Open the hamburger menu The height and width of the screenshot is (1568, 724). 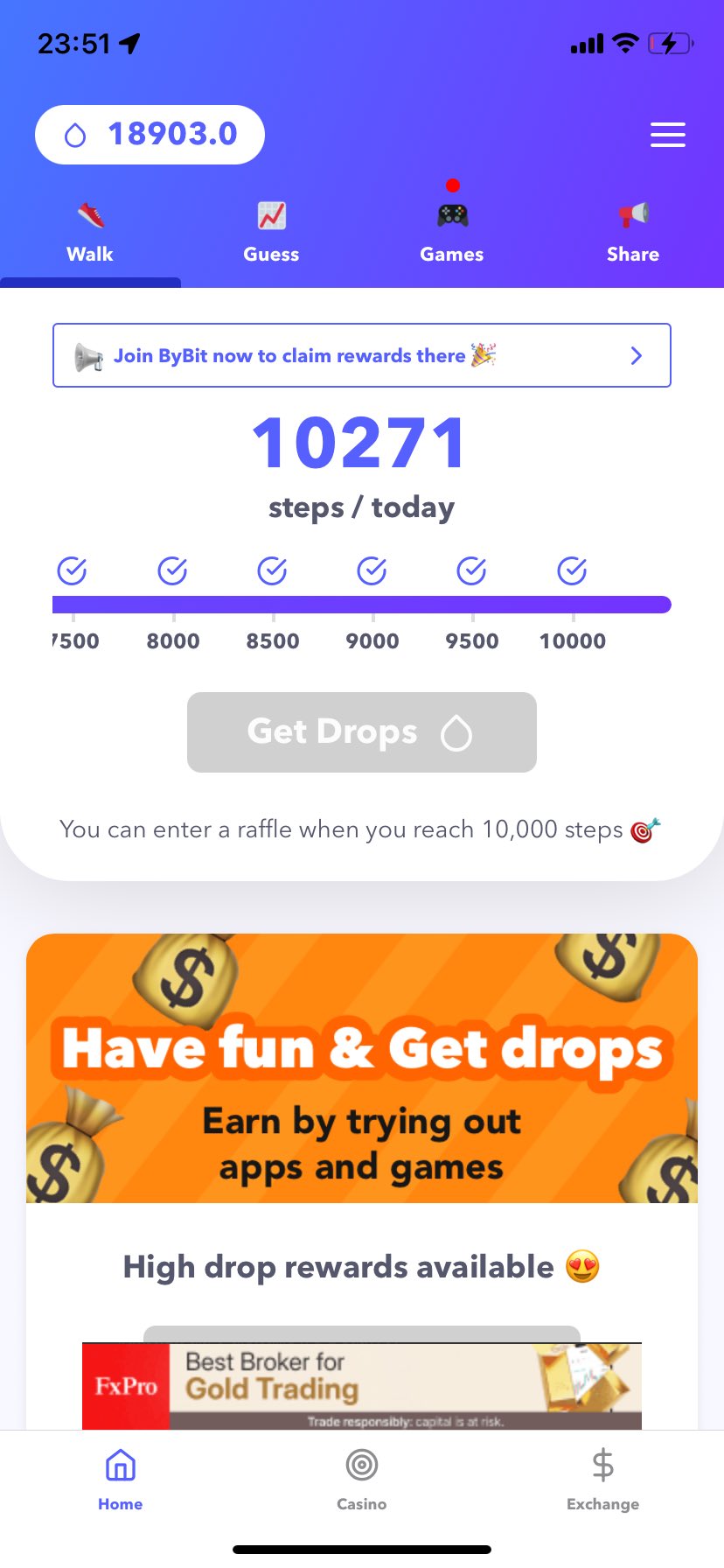point(667,135)
